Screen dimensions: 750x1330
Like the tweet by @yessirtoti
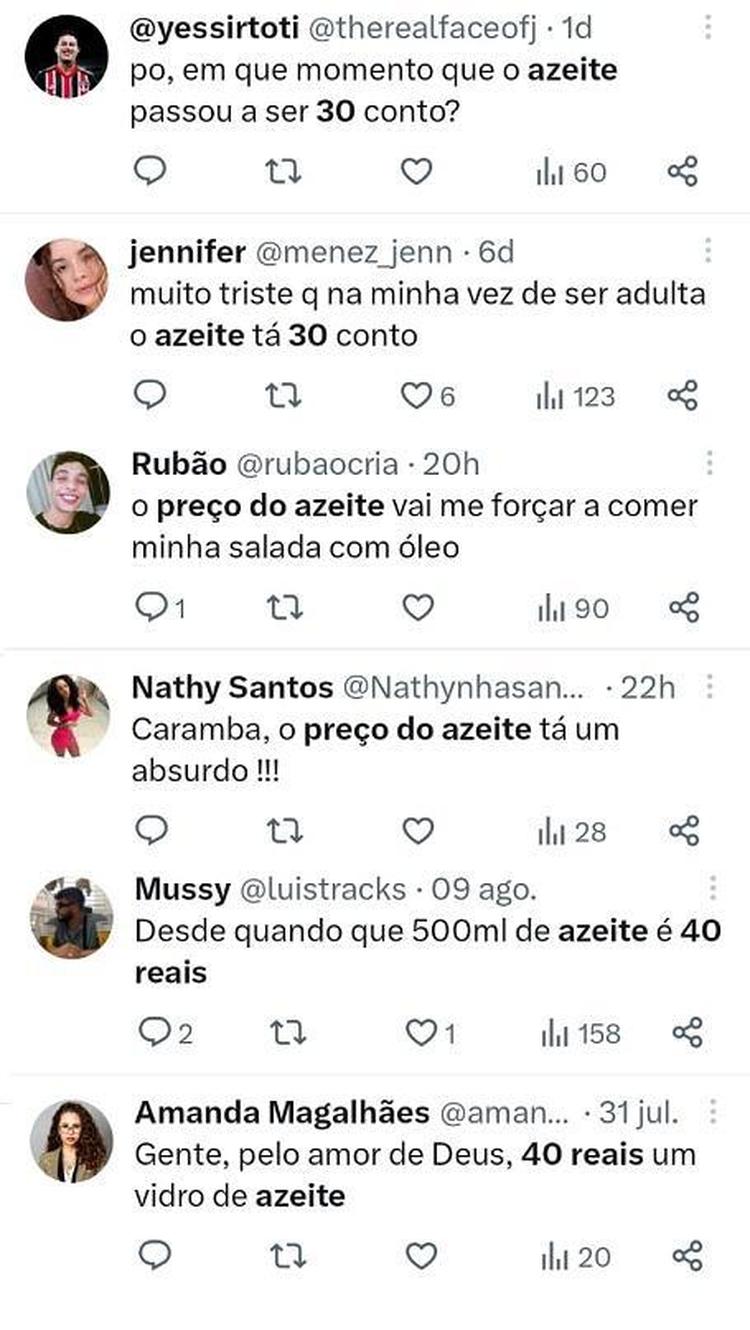click(x=416, y=173)
